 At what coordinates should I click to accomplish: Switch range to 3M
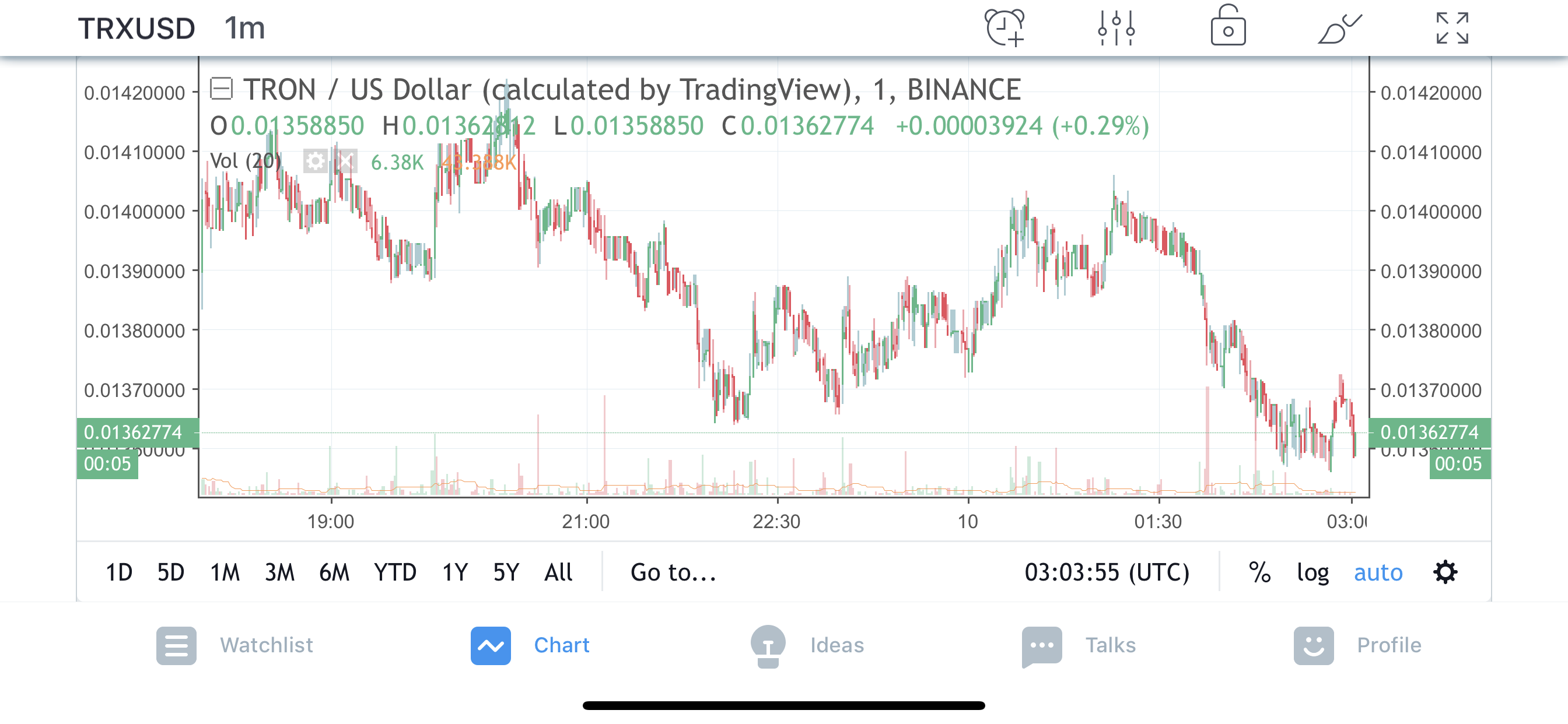pos(279,572)
